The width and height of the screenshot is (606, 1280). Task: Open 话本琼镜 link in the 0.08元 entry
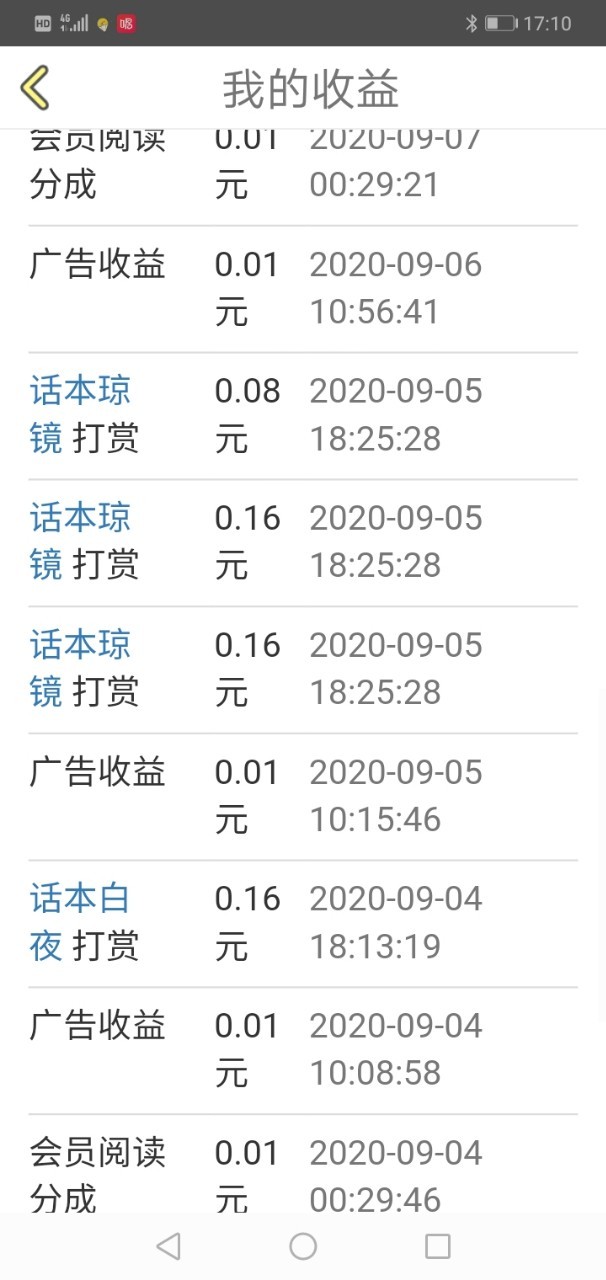[80, 414]
